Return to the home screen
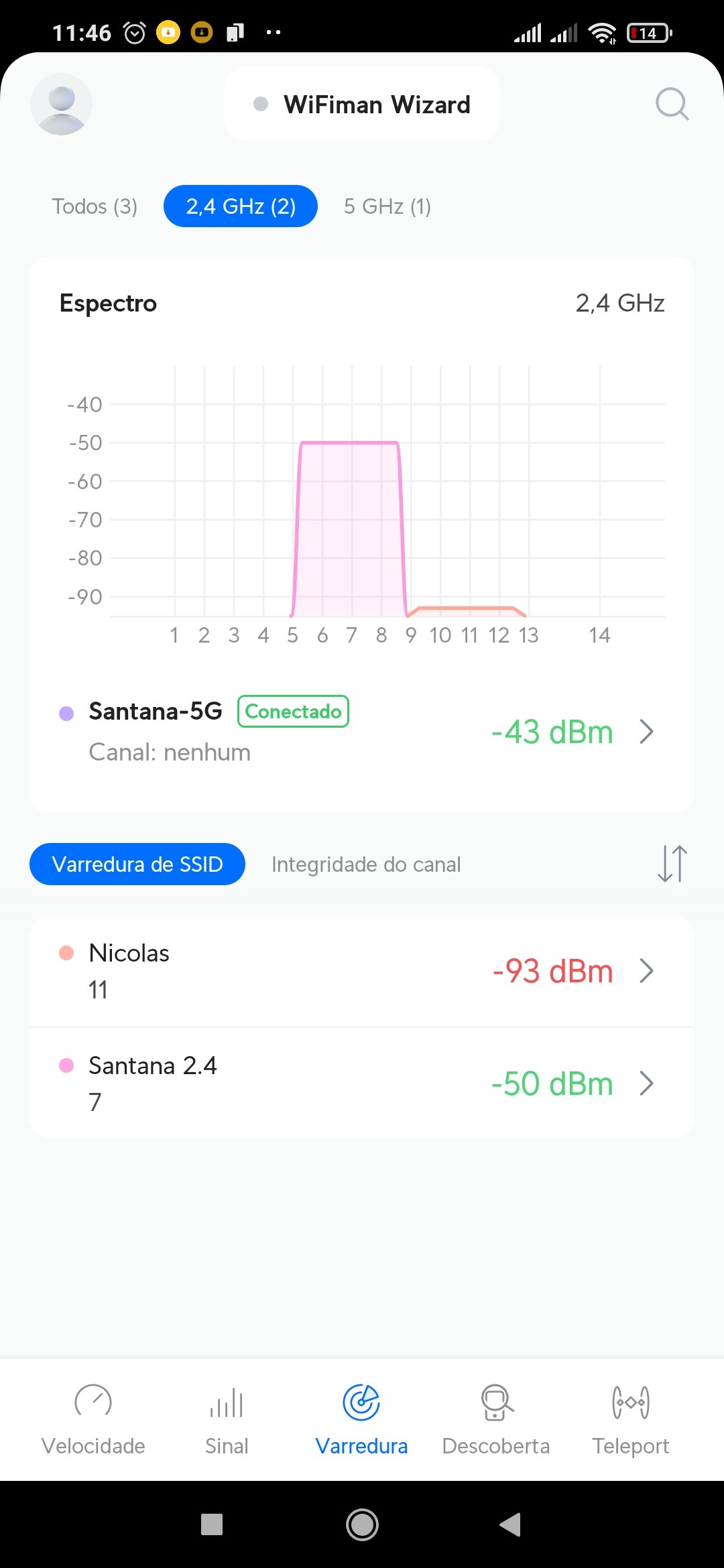 (x=362, y=1524)
